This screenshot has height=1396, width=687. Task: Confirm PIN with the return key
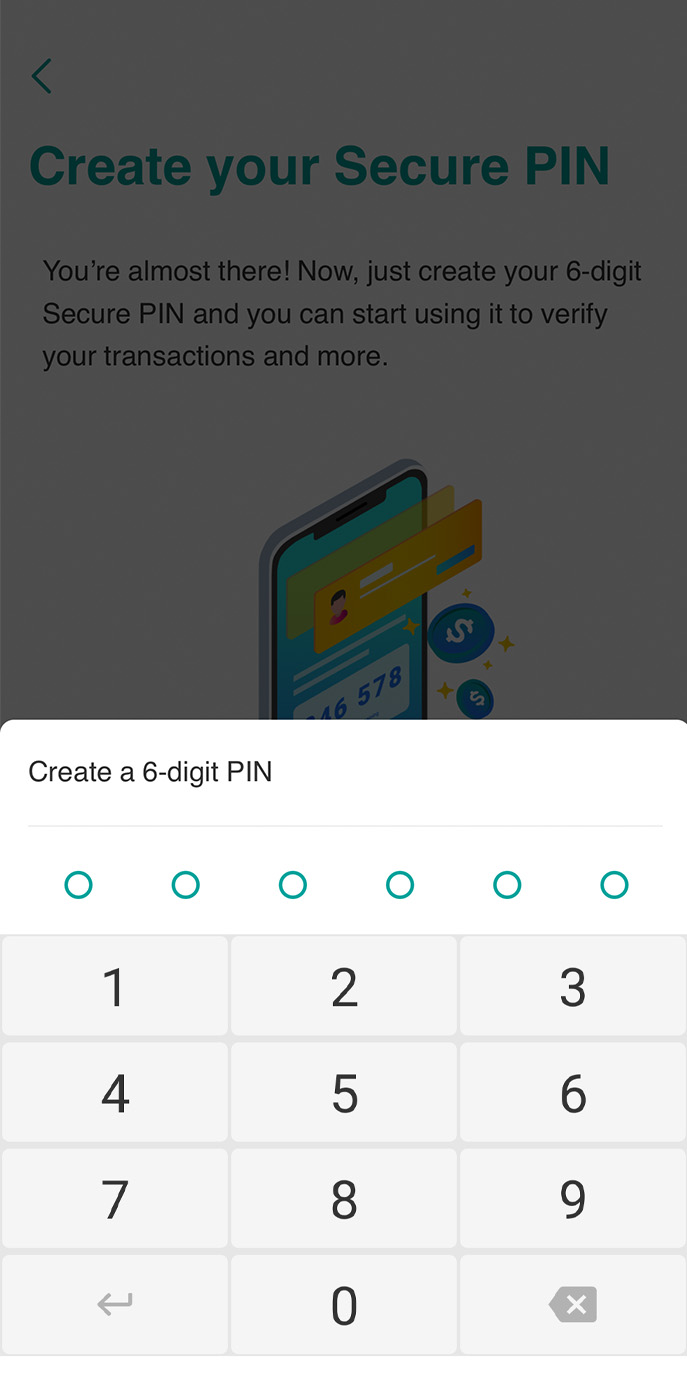[x=115, y=1305]
